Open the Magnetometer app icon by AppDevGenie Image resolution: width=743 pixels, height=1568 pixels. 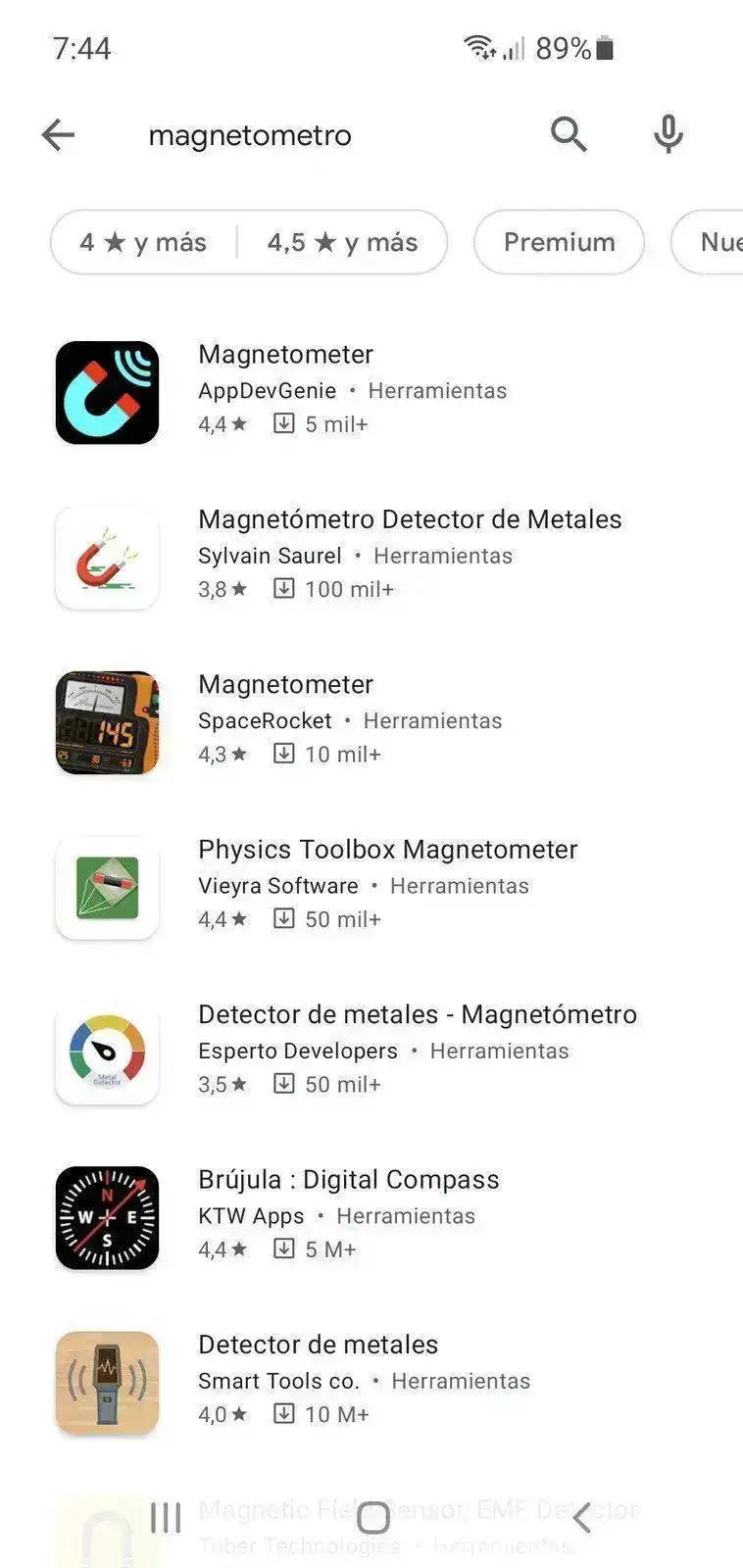tap(107, 392)
